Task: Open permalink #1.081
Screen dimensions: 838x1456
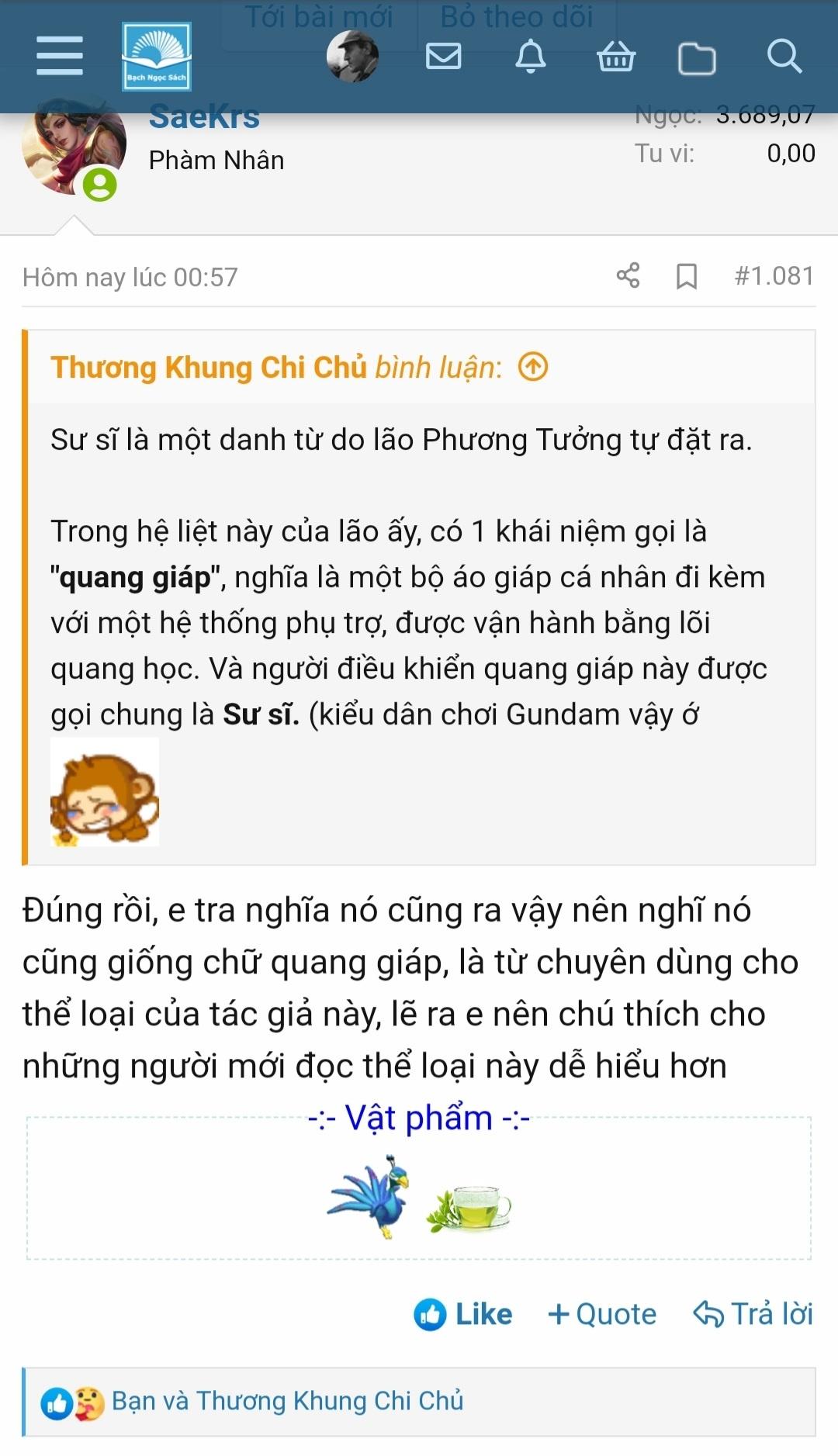Action: (x=774, y=276)
